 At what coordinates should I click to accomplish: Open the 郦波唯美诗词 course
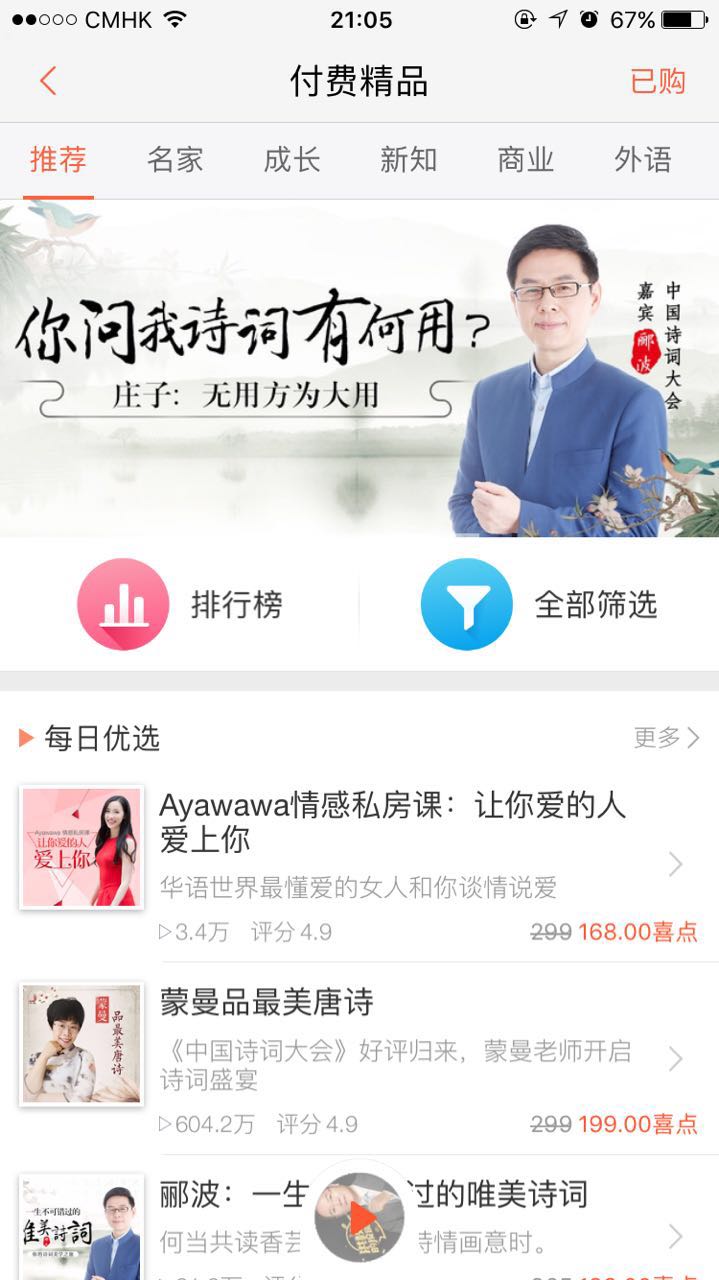pyautogui.click(x=359, y=1218)
